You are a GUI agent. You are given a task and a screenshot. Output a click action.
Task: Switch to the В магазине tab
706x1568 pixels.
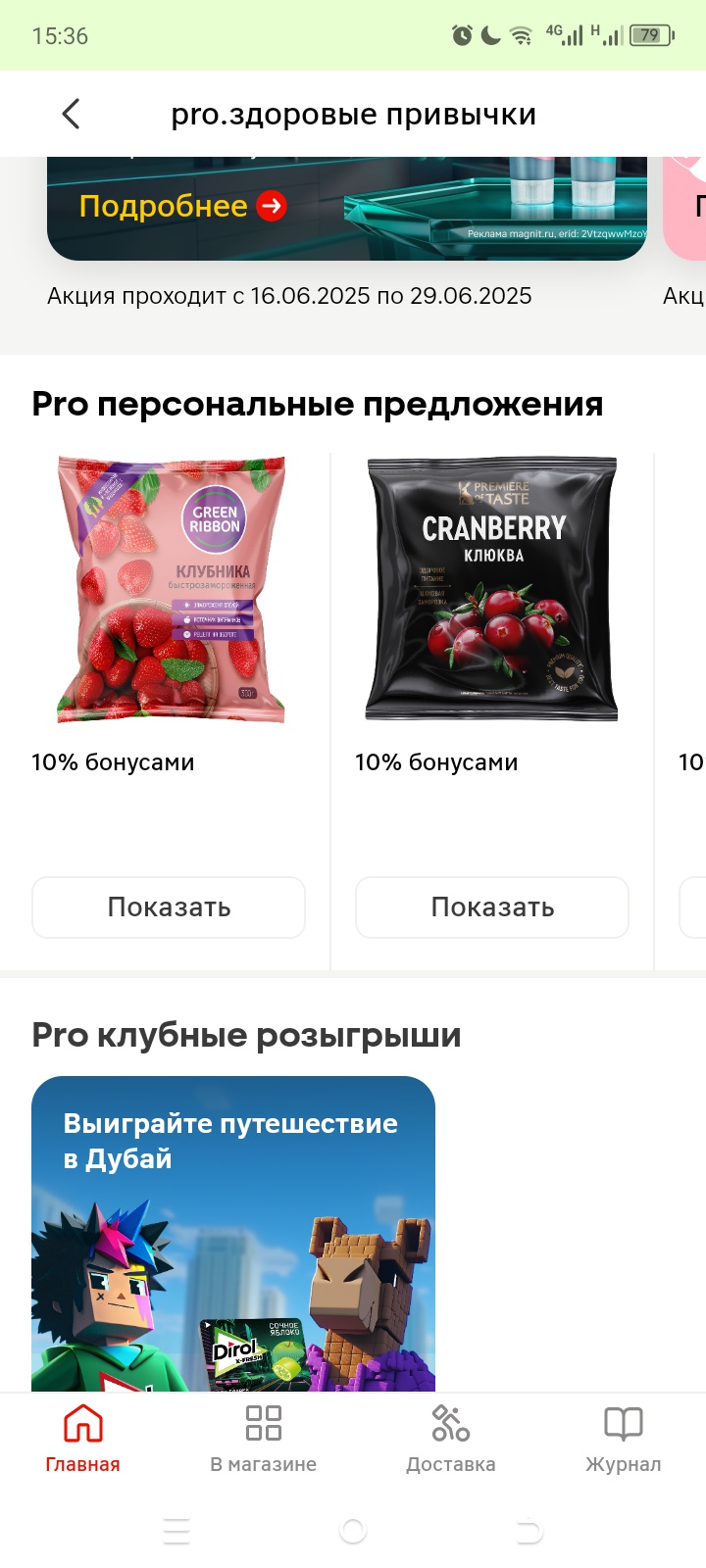click(264, 1438)
